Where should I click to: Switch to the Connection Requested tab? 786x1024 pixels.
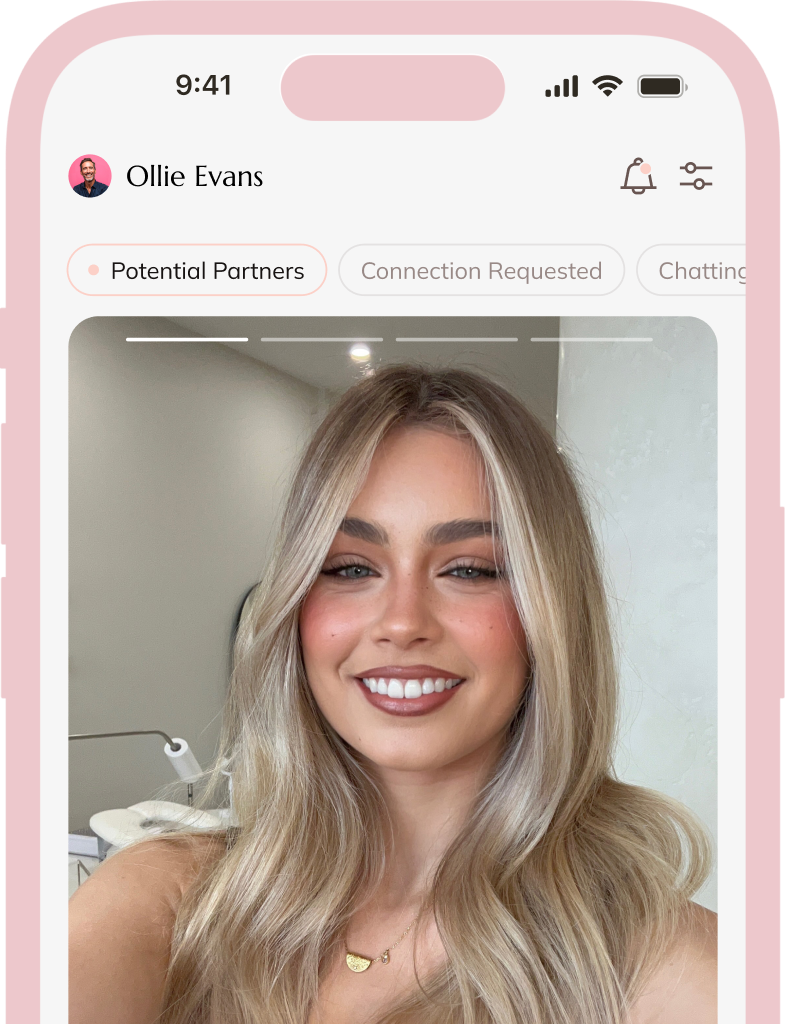pyautogui.click(x=481, y=270)
